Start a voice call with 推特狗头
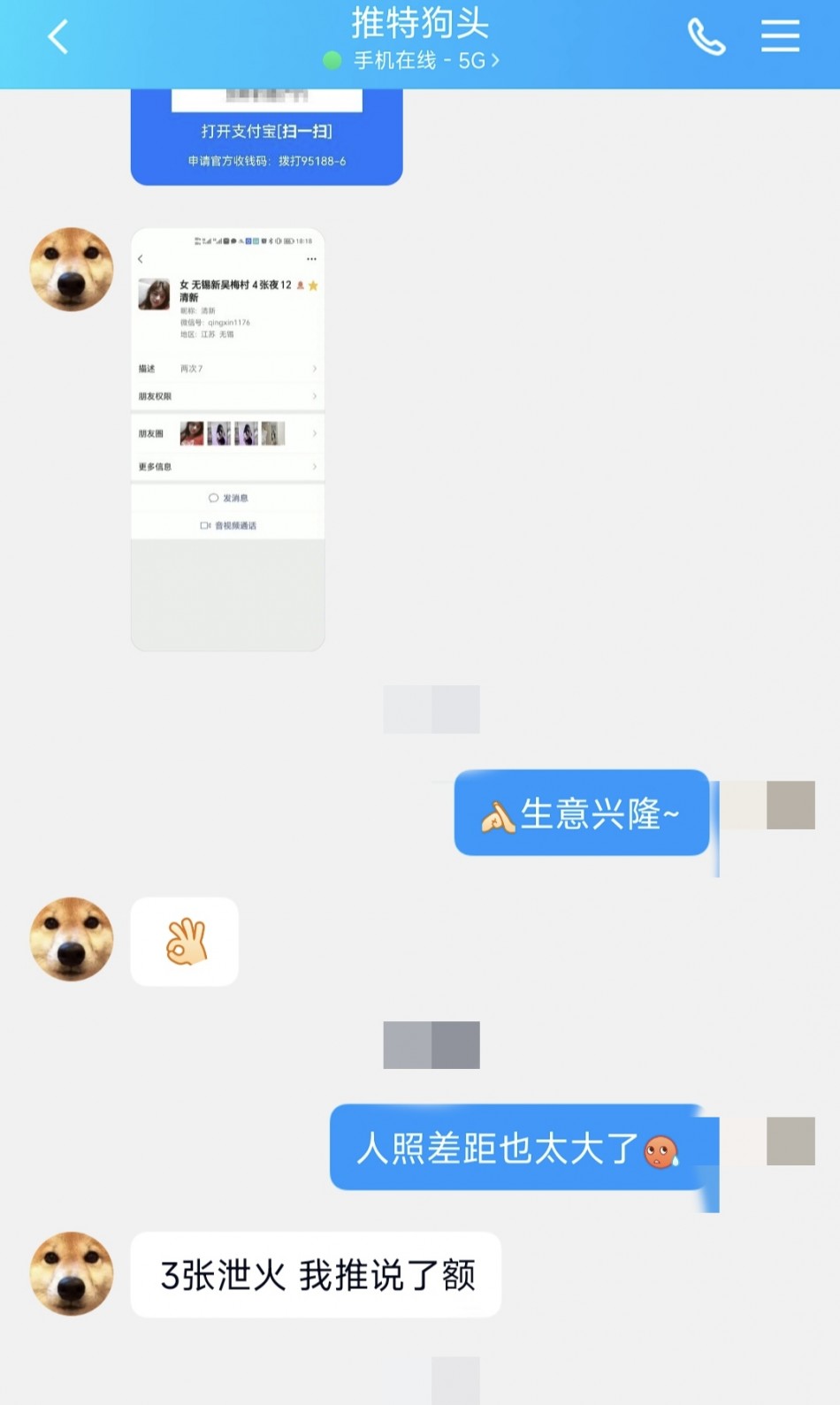The height and width of the screenshot is (1405, 840). (706, 37)
